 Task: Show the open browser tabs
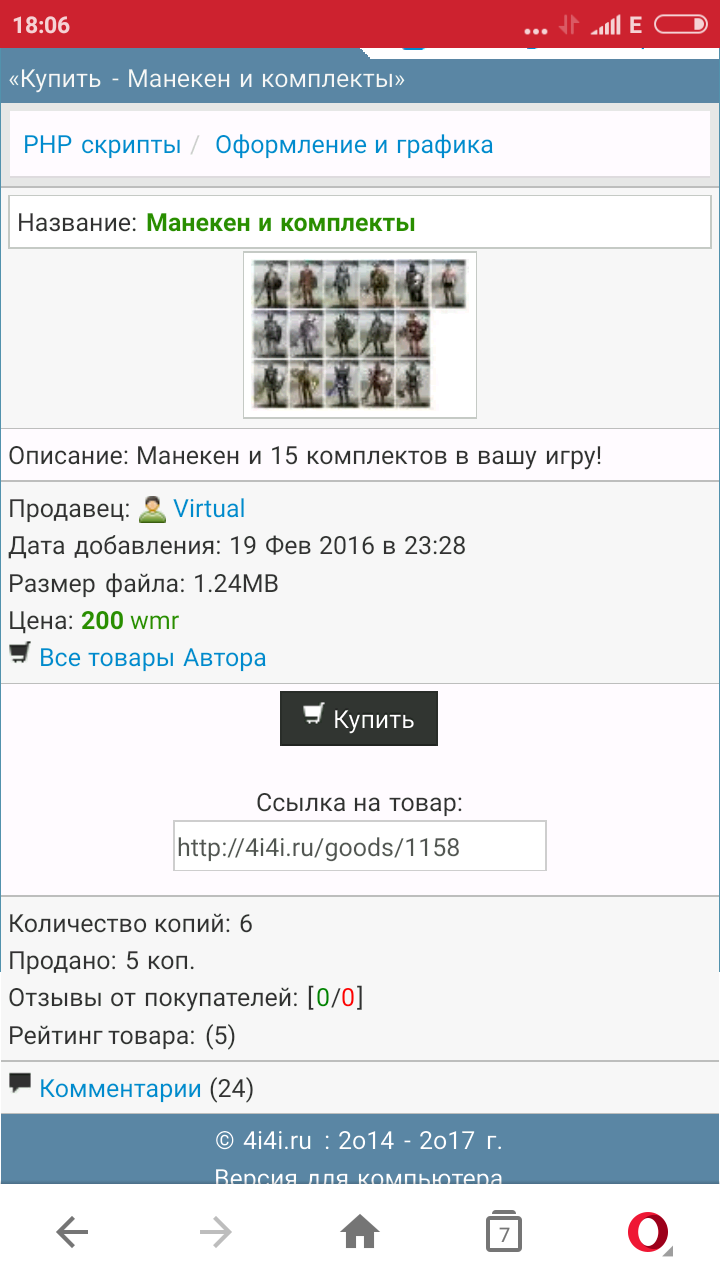coord(504,1234)
